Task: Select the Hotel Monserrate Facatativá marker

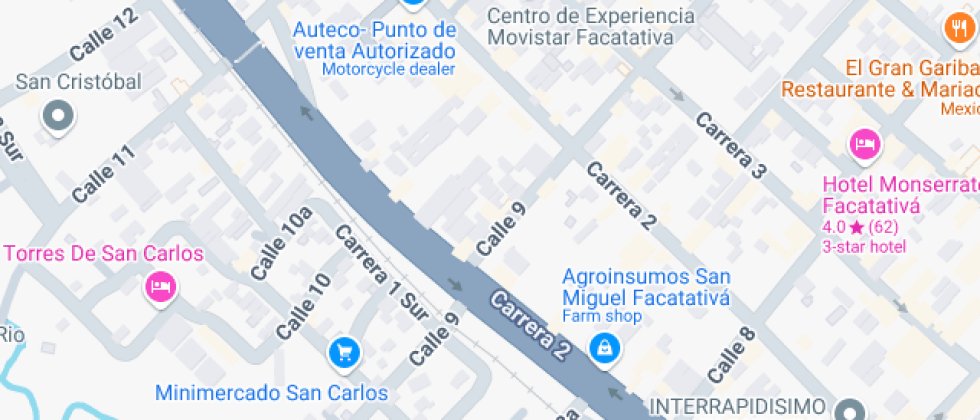Action: coord(865,144)
